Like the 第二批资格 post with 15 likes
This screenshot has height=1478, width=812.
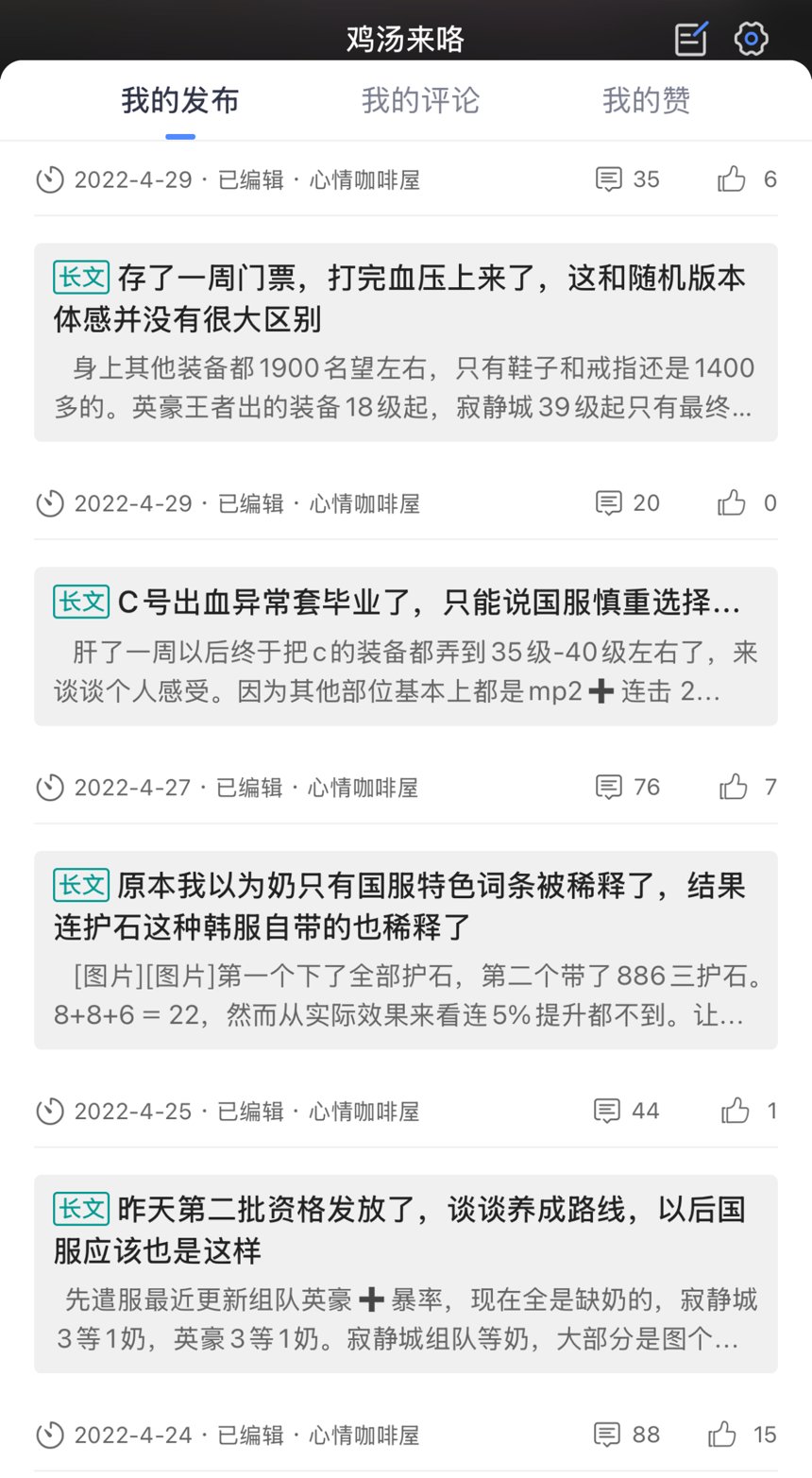coord(742,1436)
